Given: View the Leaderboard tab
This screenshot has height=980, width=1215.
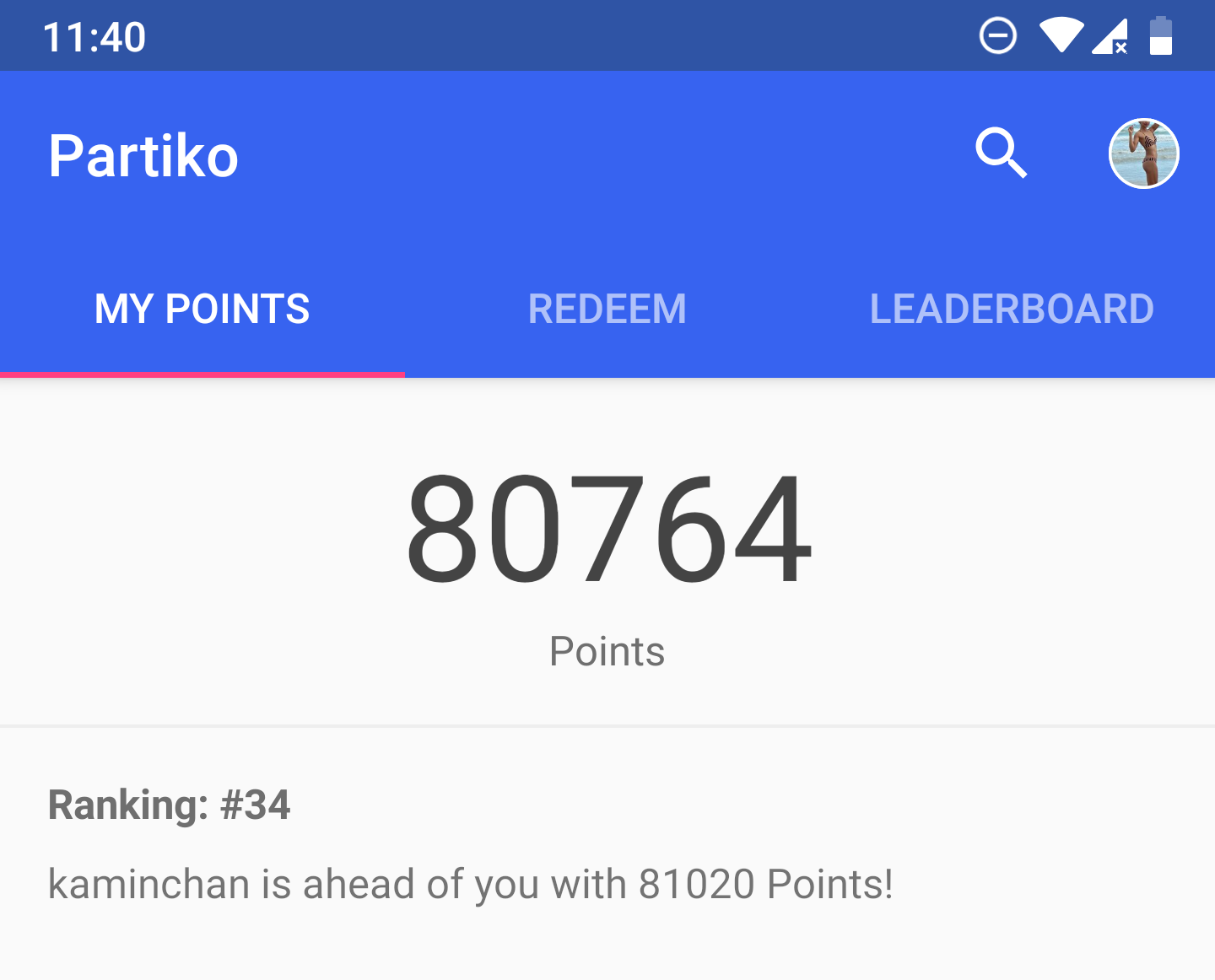Looking at the screenshot, I should tap(1012, 309).
